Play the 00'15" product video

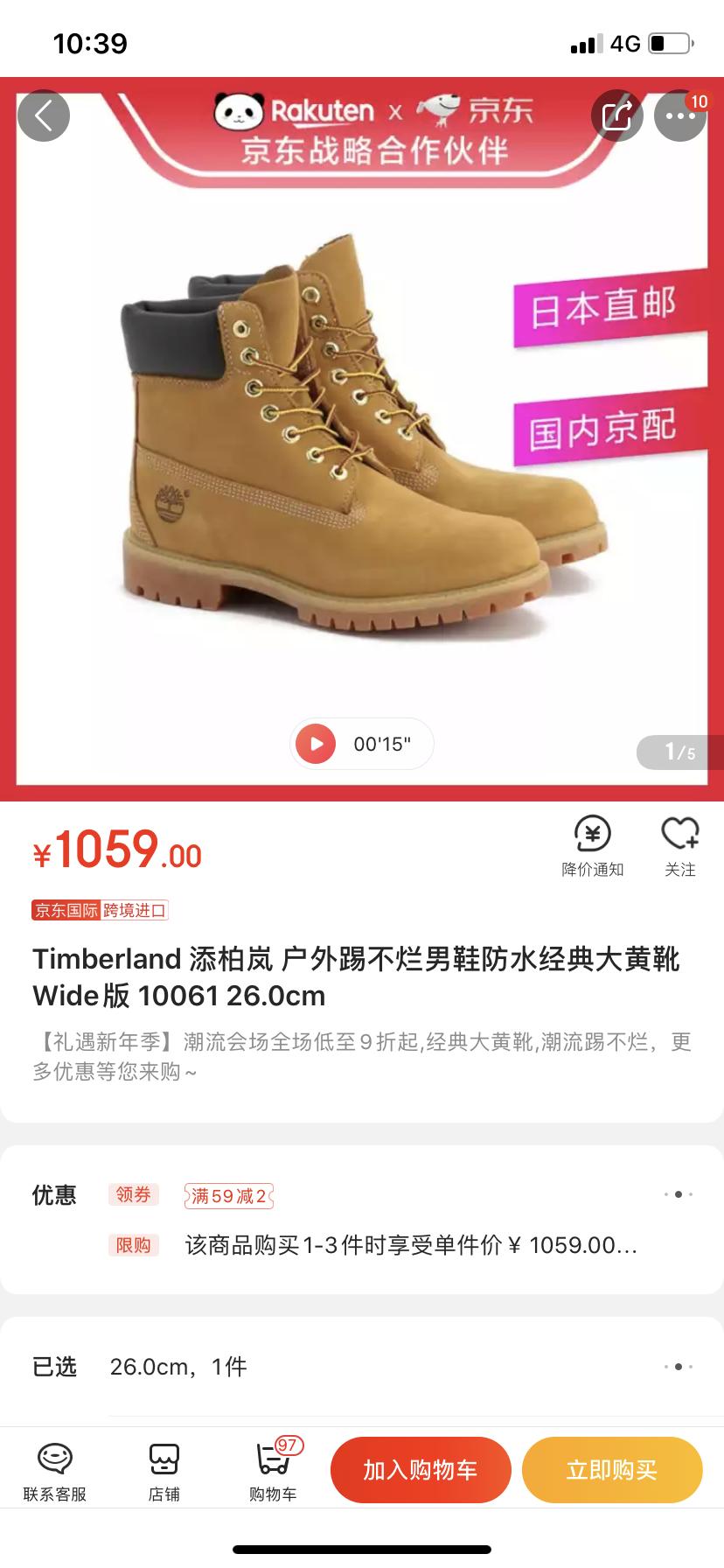317,744
